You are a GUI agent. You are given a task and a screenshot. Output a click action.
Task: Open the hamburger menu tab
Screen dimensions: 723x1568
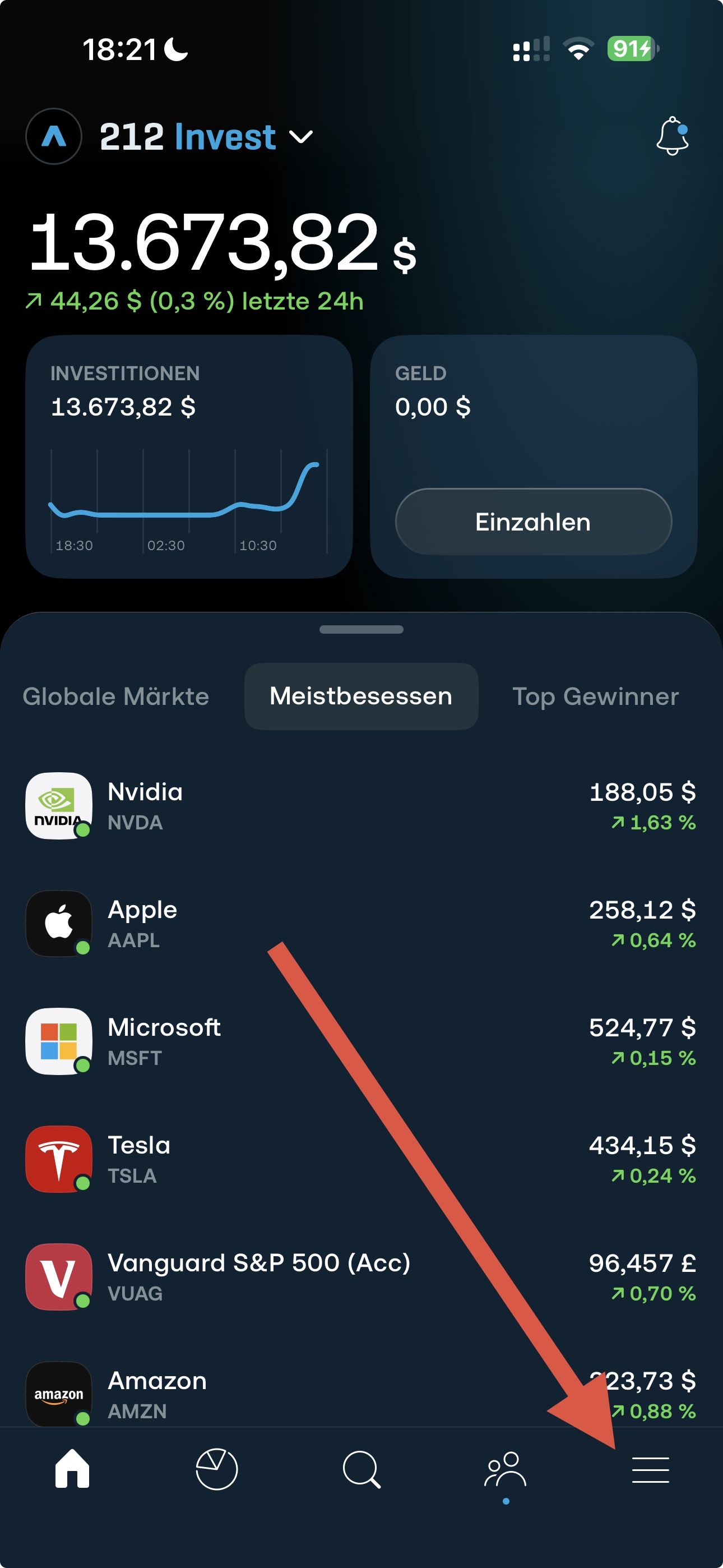click(x=650, y=1470)
